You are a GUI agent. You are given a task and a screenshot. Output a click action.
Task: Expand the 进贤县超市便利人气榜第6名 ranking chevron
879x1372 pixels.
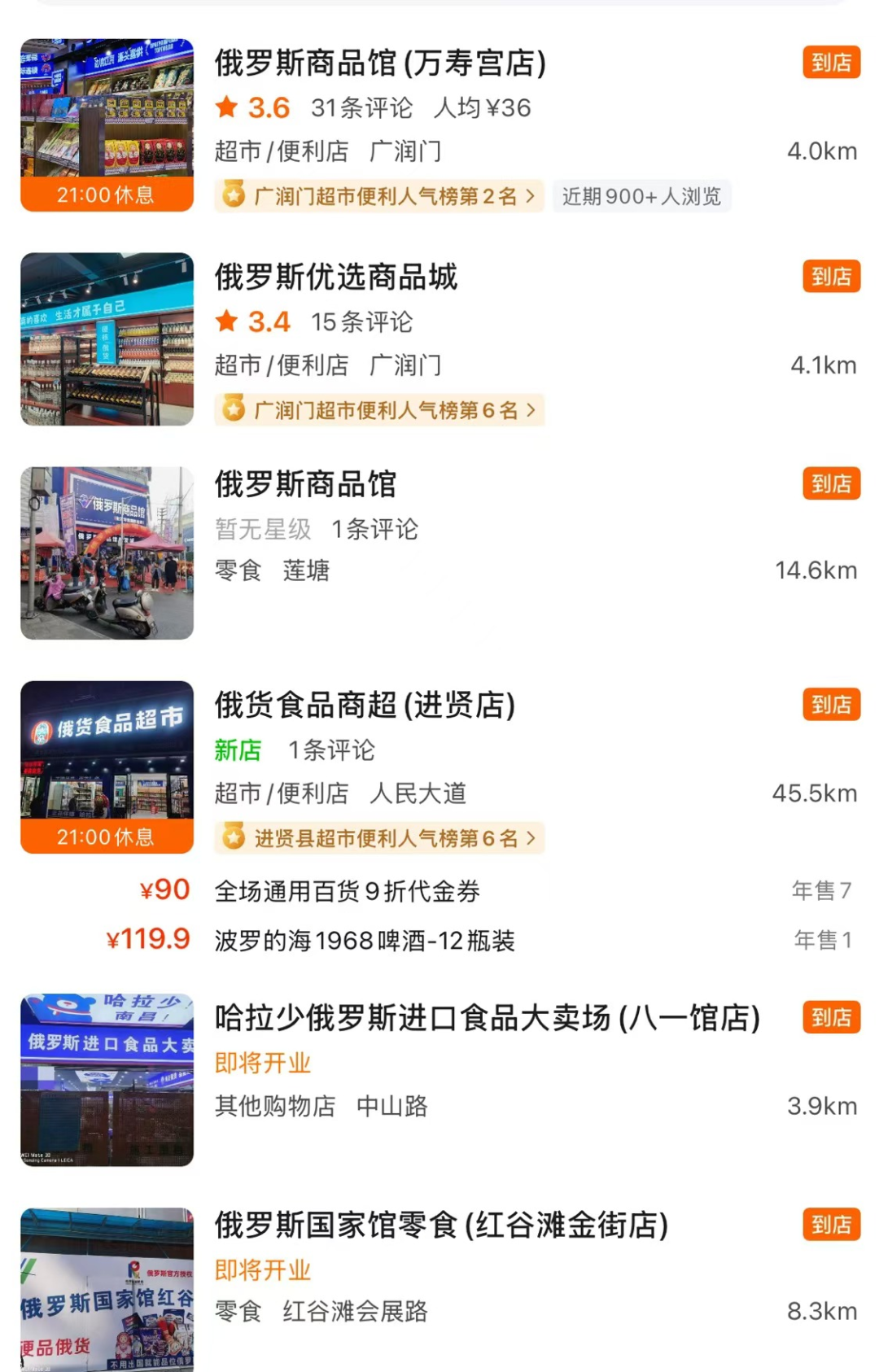pyautogui.click(x=531, y=837)
